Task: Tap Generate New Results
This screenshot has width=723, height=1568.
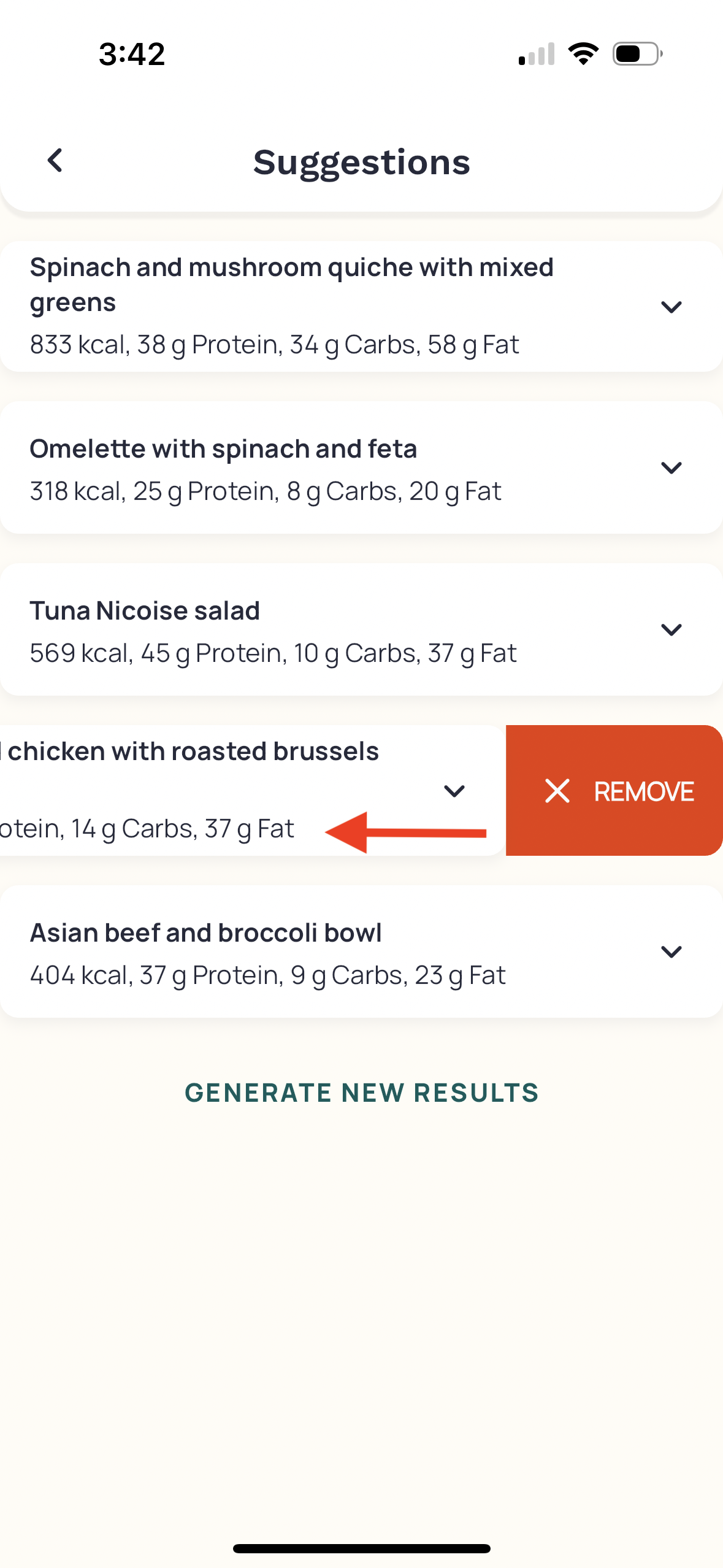Action: [x=362, y=1093]
